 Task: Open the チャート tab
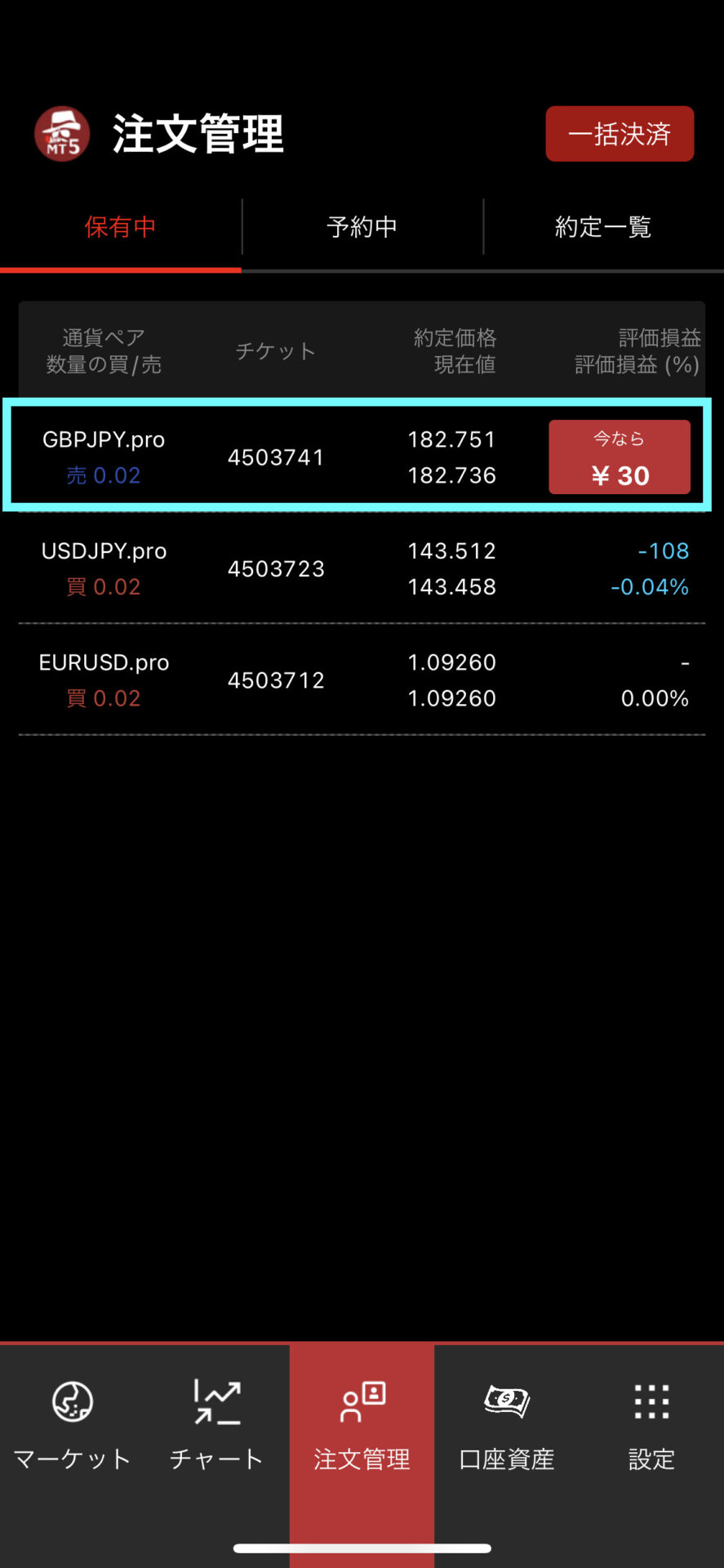coord(217,1425)
